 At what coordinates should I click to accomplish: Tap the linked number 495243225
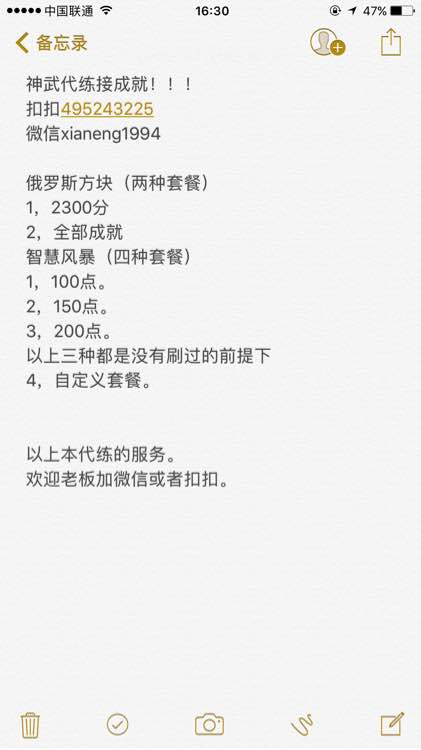coord(107,109)
